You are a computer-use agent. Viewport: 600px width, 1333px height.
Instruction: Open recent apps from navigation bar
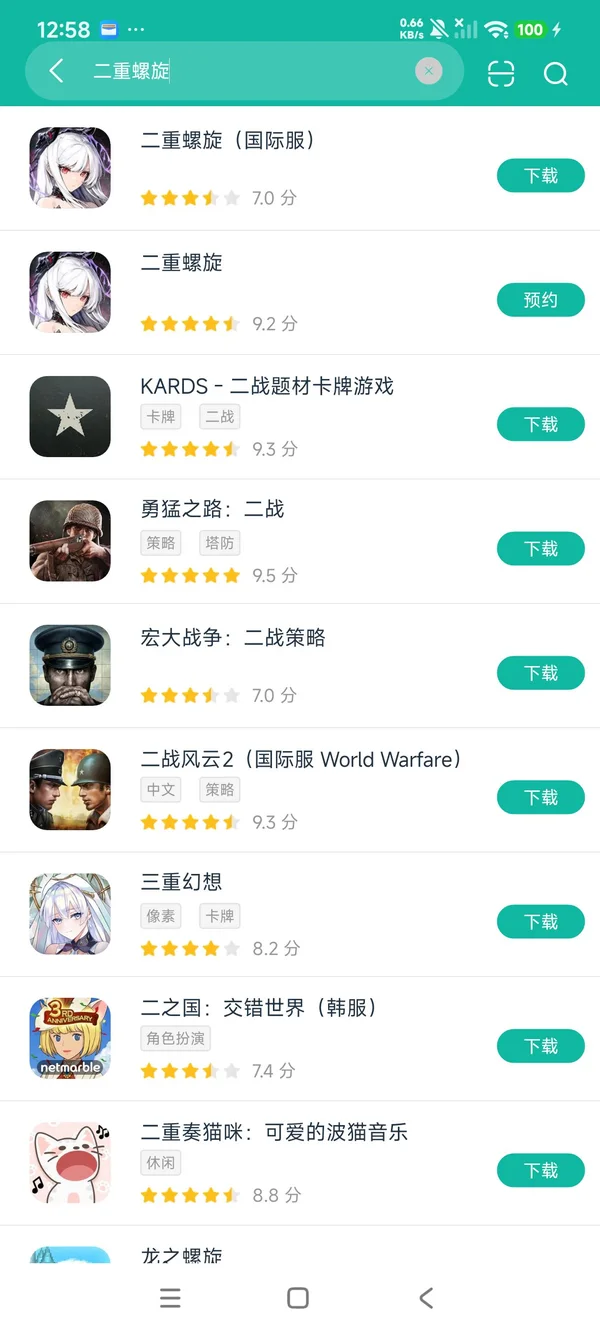coord(171,1298)
